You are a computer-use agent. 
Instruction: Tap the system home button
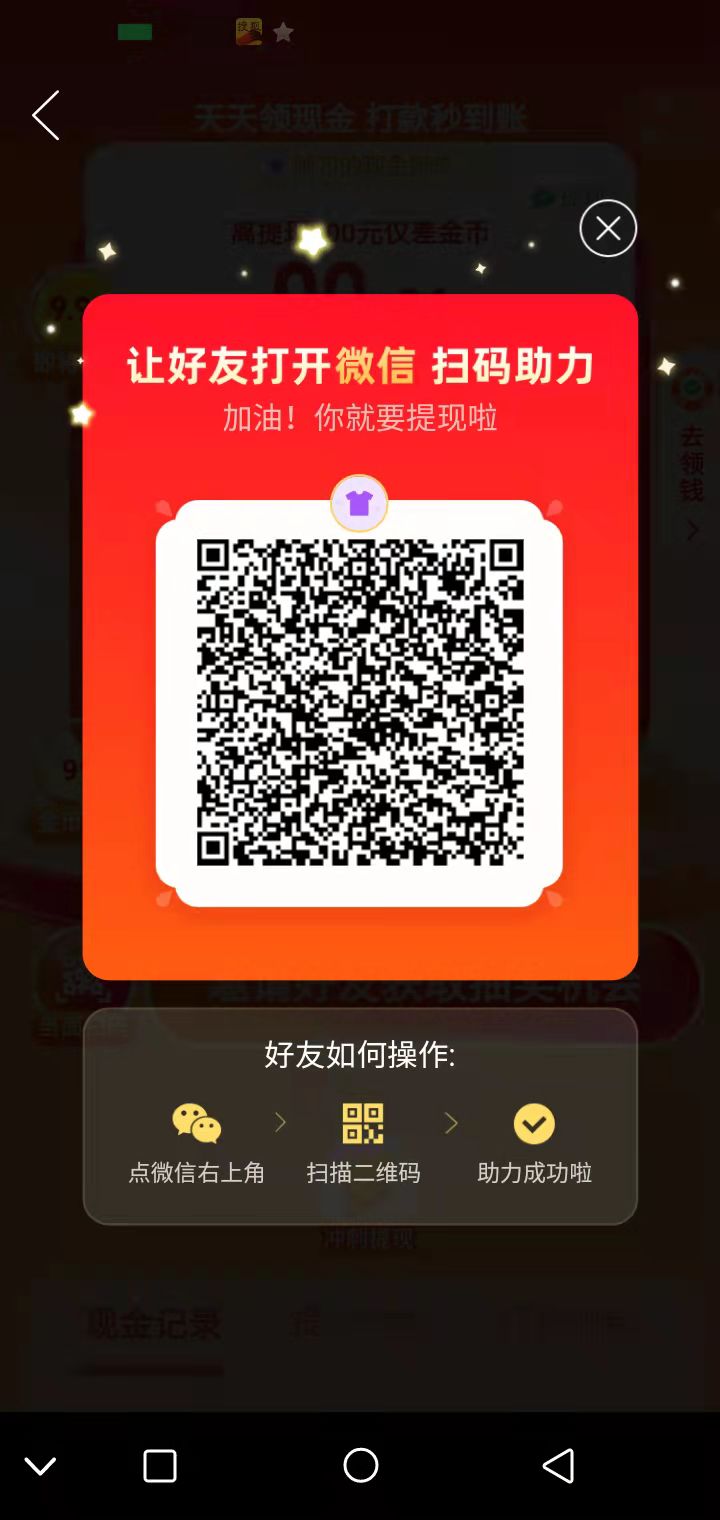click(360, 1466)
